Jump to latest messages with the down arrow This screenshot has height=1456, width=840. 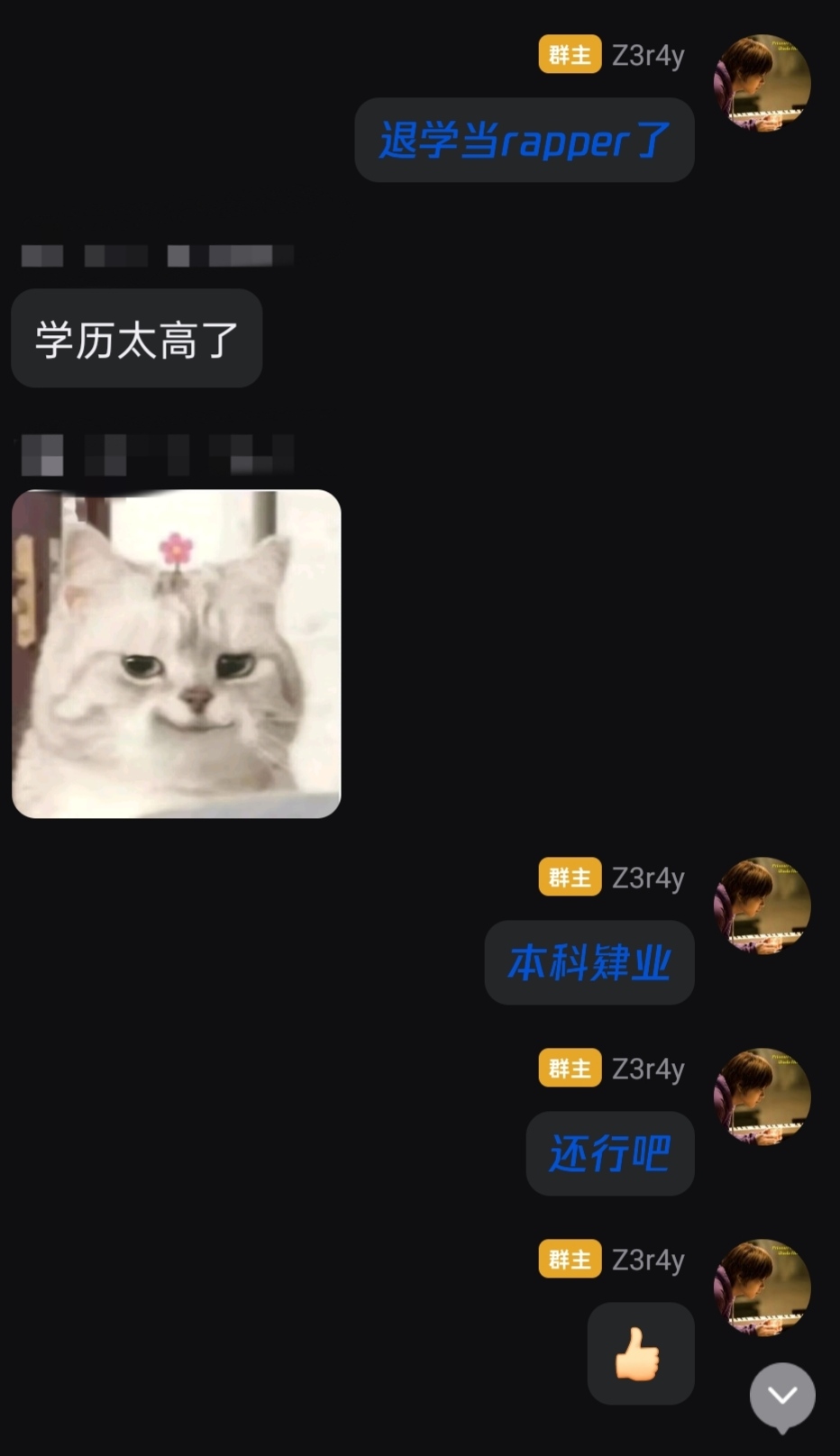(782, 1397)
